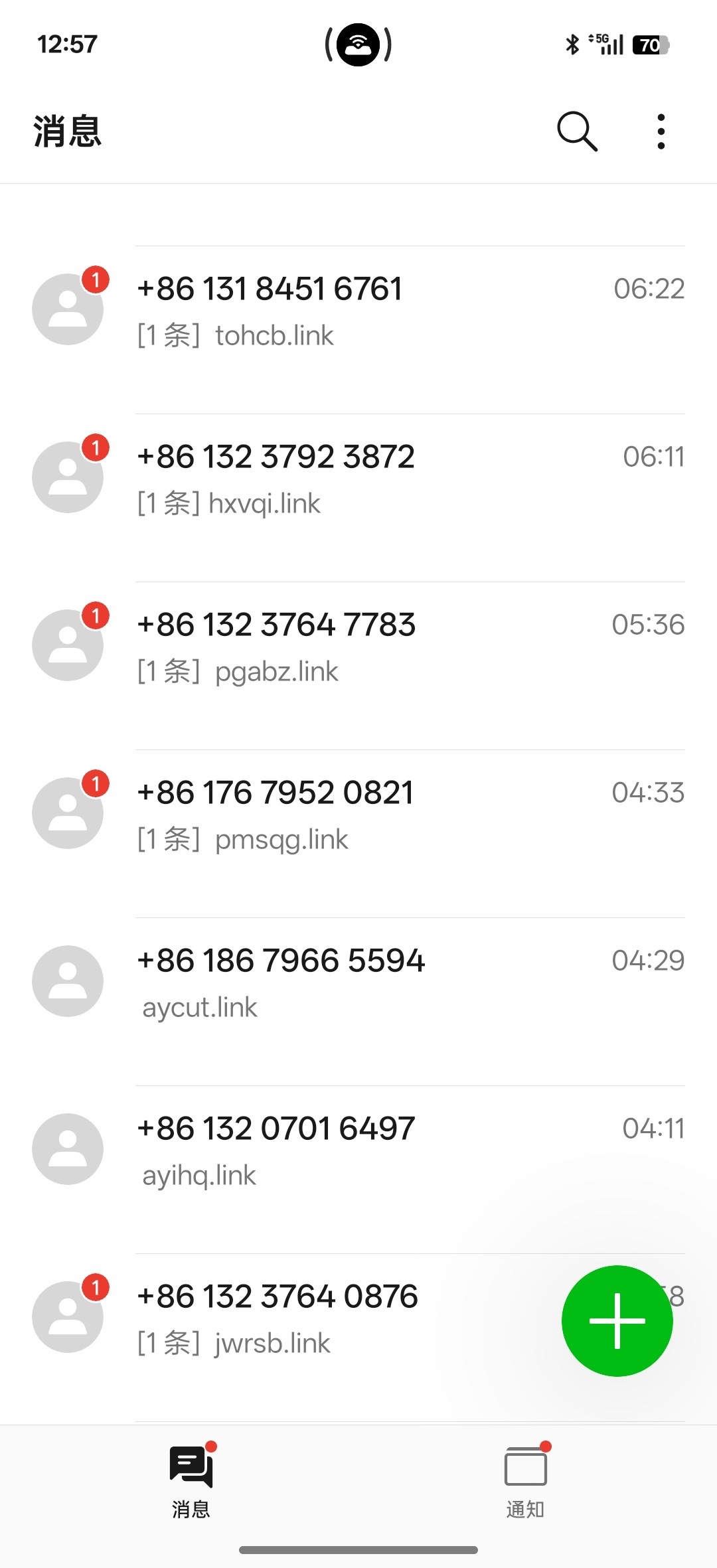The width and height of the screenshot is (717, 1568).
Task: Open the search icon in Messages
Action: [577, 131]
